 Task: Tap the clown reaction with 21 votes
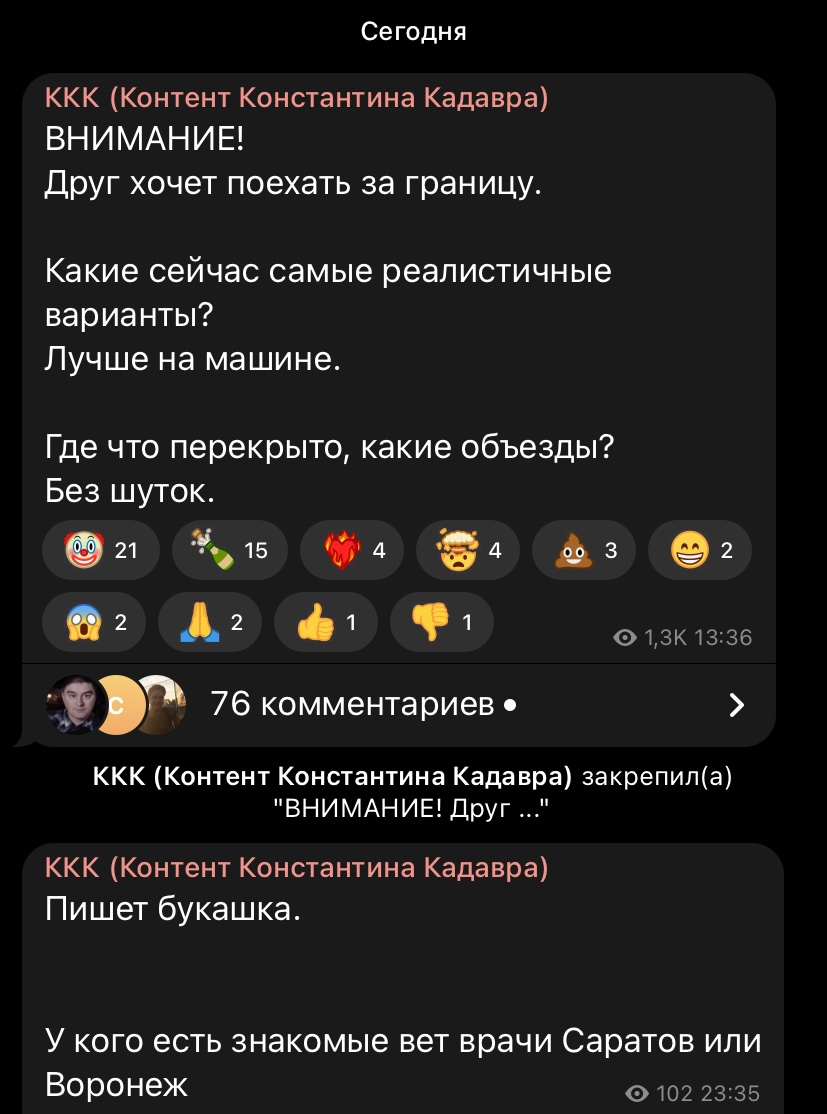[100, 549]
